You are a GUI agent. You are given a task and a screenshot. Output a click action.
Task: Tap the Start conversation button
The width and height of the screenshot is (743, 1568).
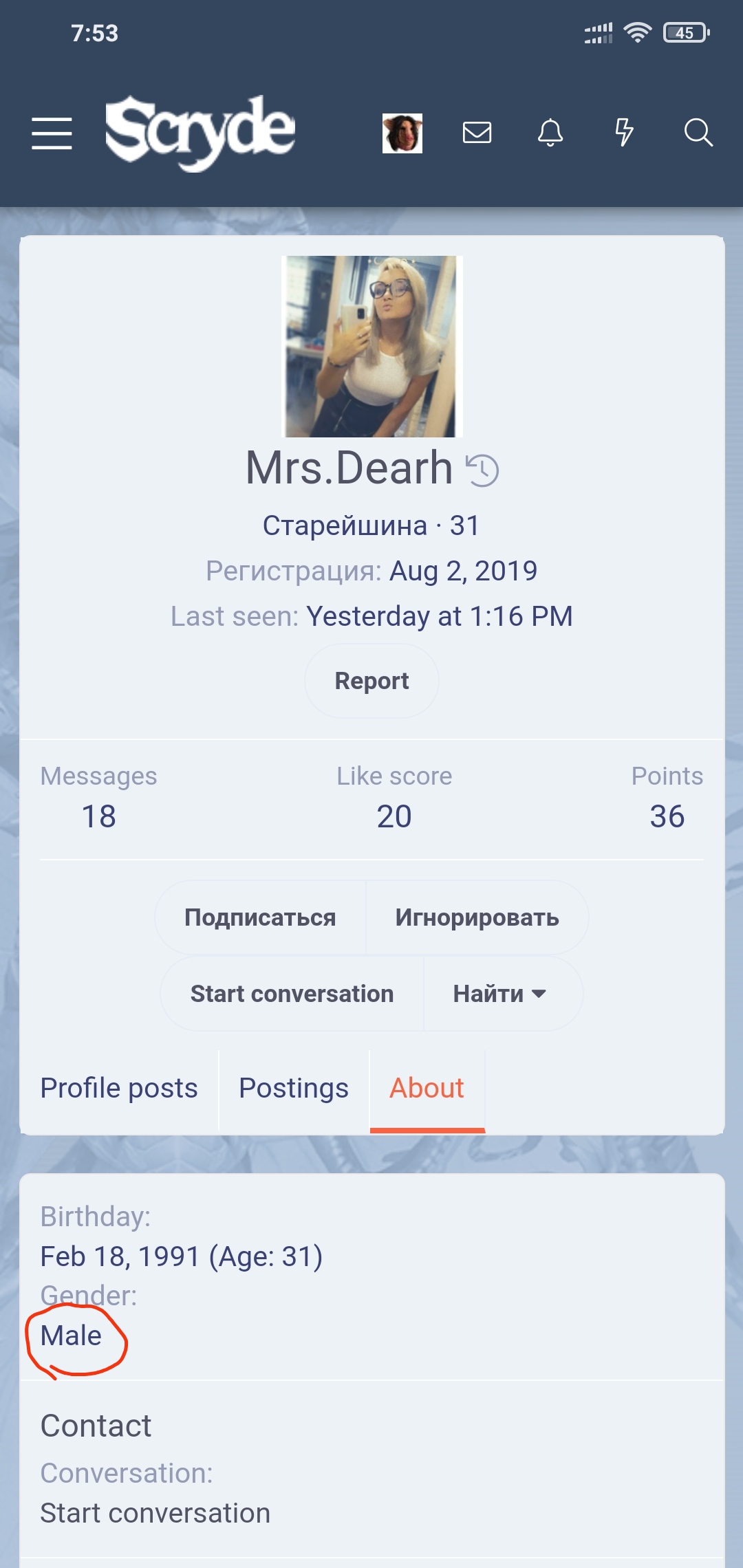coord(292,994)
